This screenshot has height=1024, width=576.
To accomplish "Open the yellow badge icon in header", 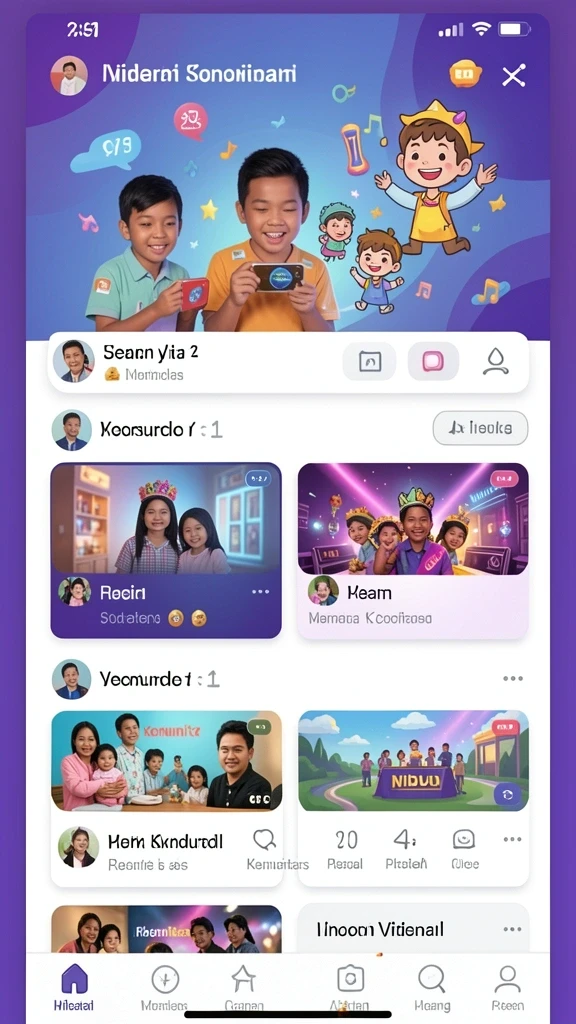I will 465,74.
